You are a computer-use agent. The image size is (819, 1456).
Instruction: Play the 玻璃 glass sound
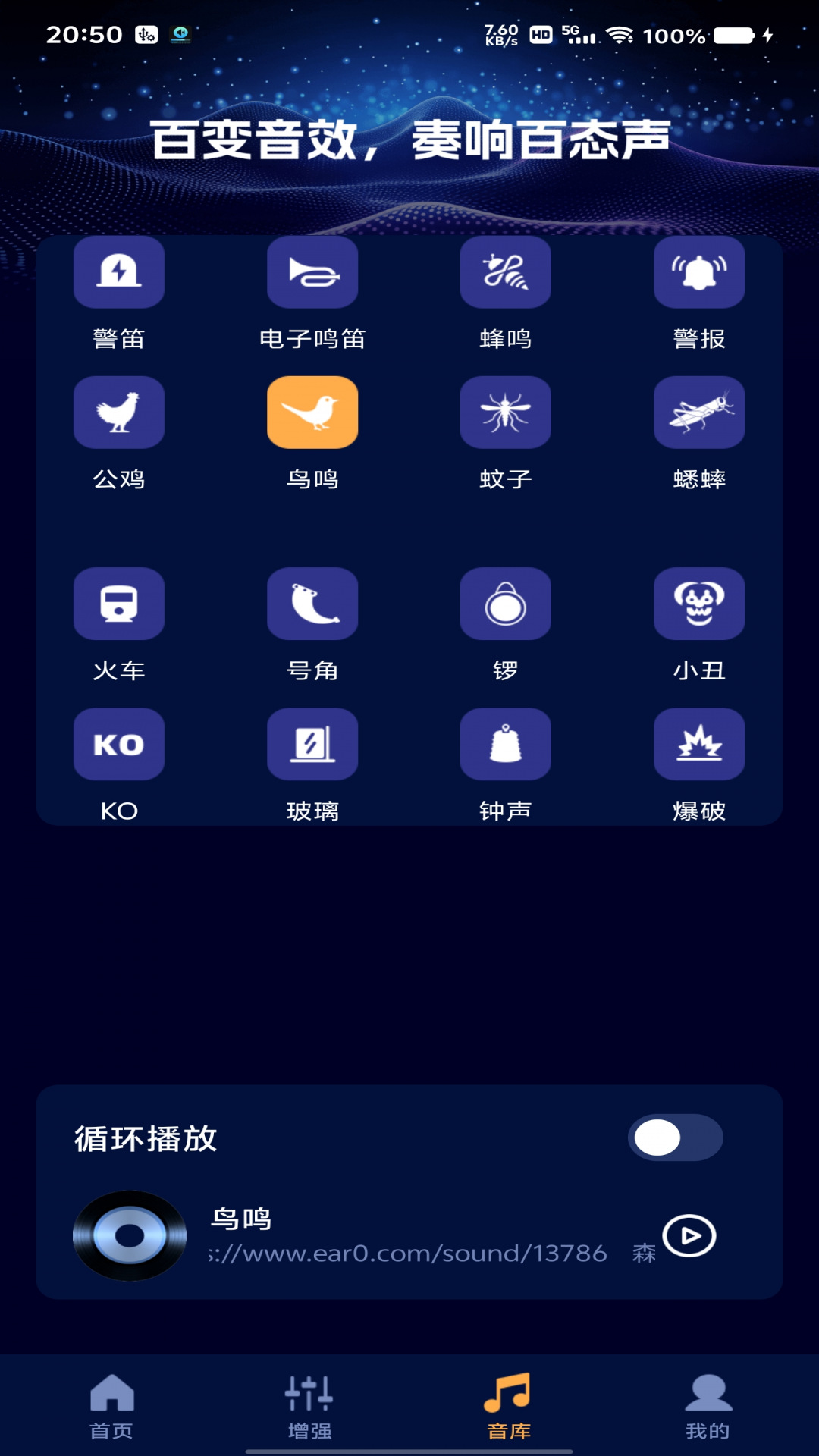tap(312, 744)
